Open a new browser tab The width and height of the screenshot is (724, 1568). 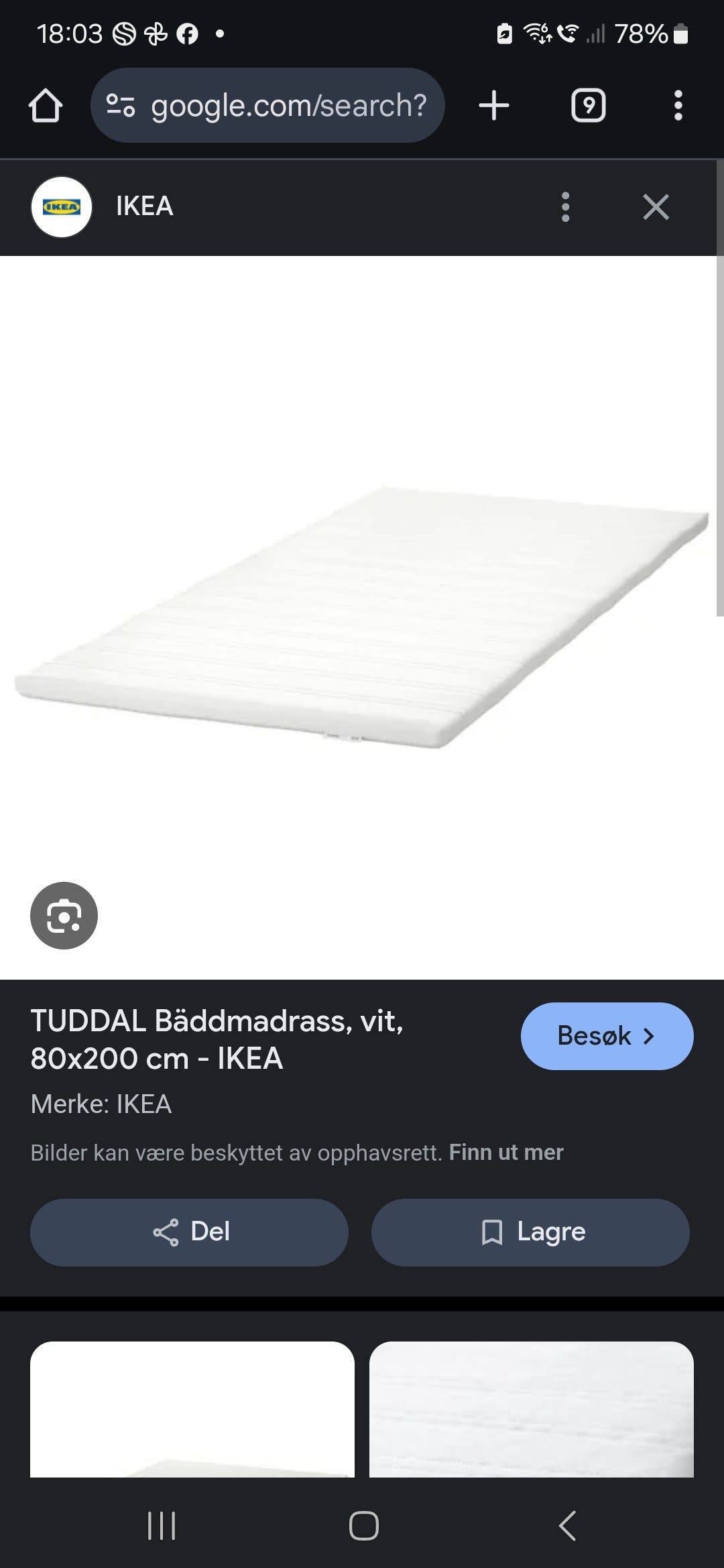[x=493, y=105]
